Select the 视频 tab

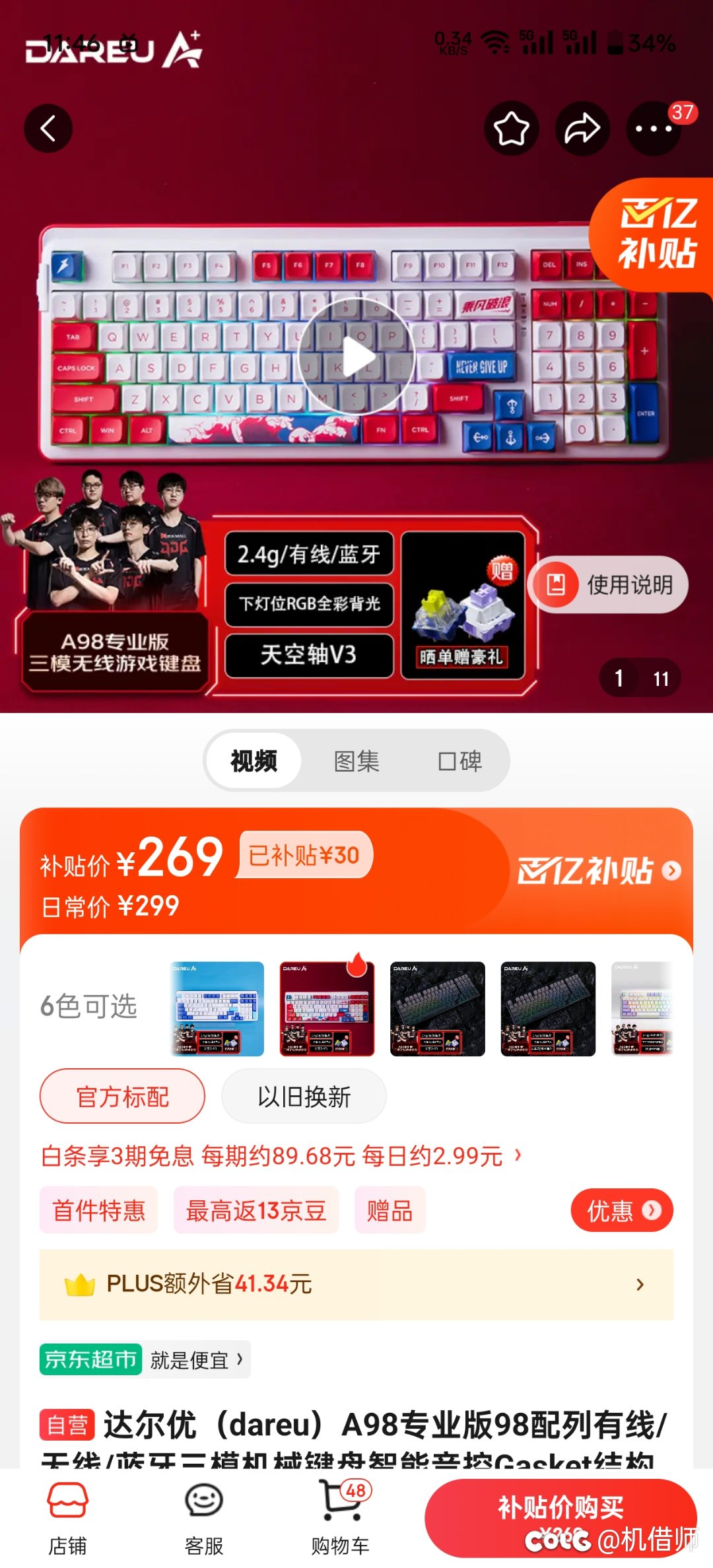click(x=254, y=761)
